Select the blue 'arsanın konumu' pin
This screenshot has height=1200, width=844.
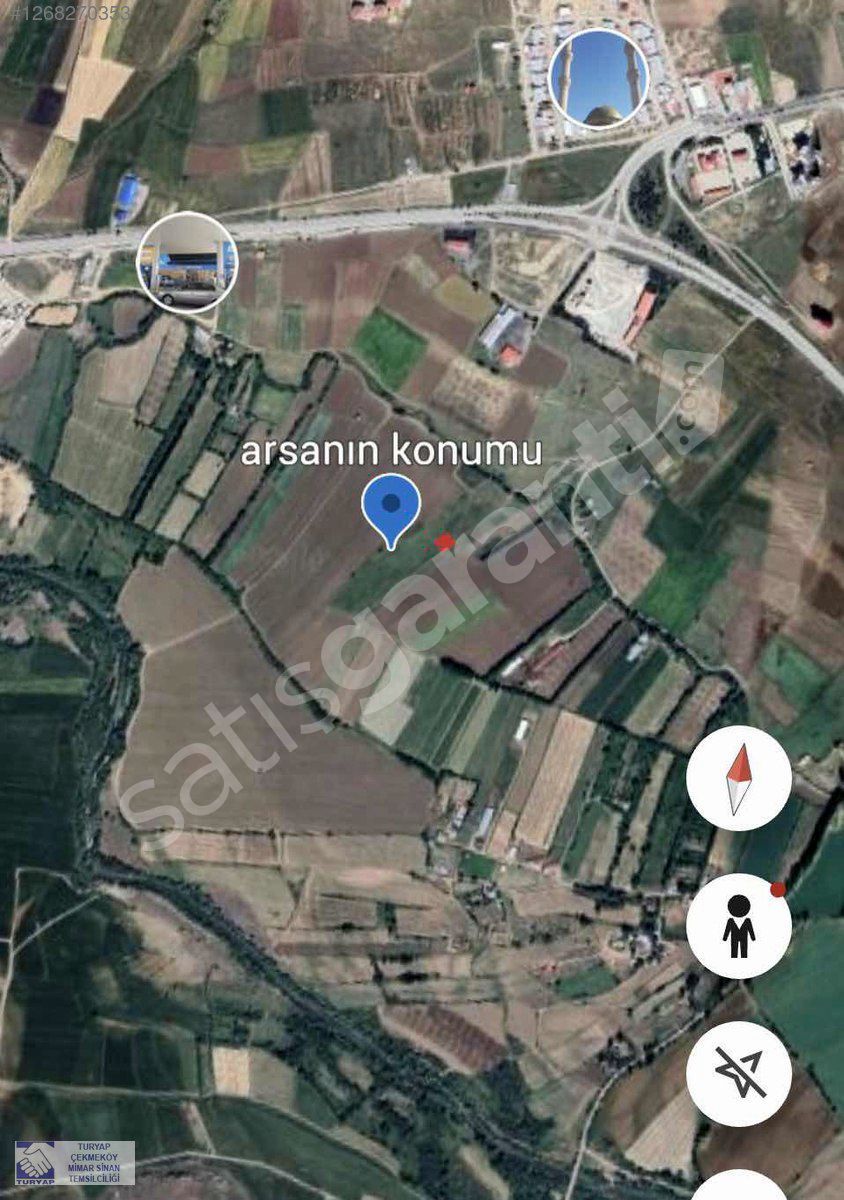coord(391,507)
